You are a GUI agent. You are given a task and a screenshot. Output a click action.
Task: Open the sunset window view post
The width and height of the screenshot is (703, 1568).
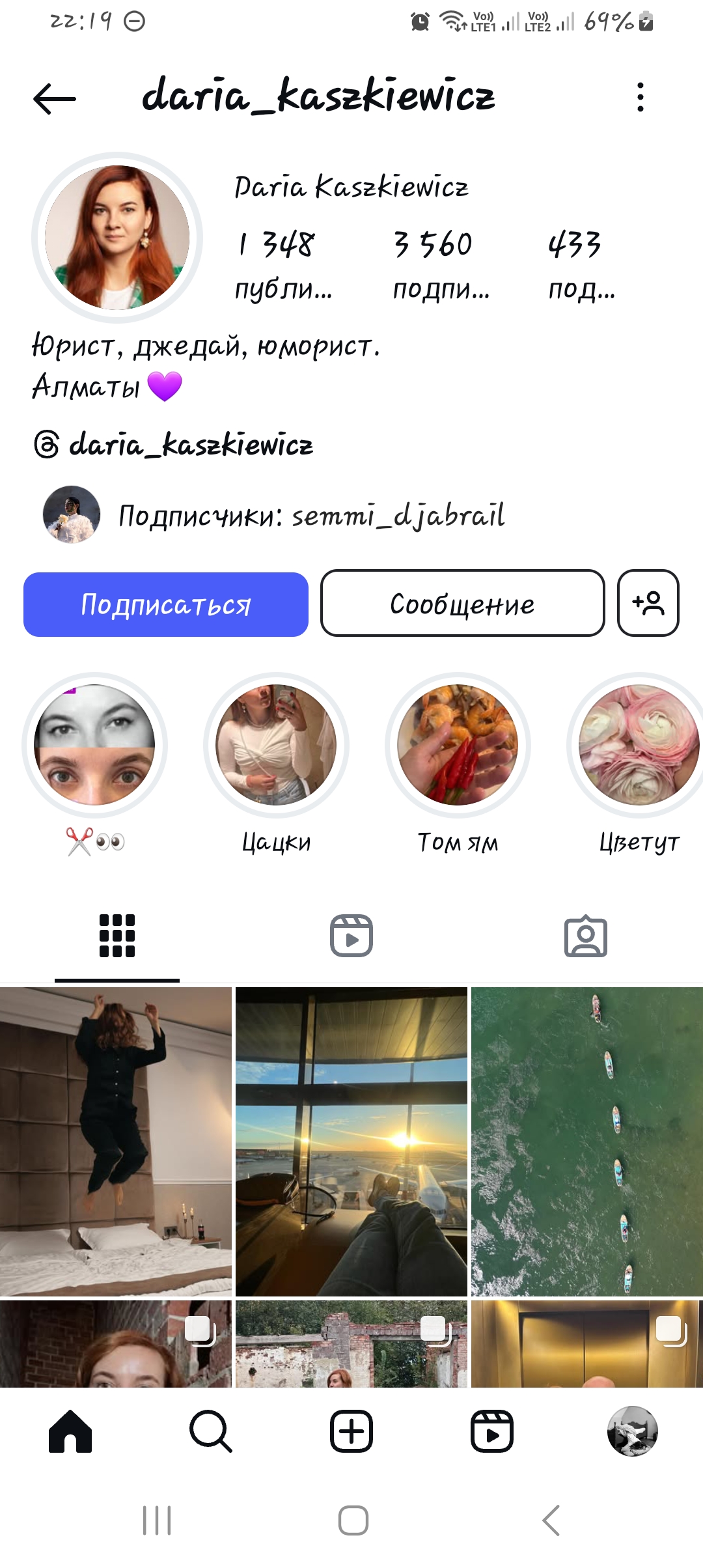351,1141
